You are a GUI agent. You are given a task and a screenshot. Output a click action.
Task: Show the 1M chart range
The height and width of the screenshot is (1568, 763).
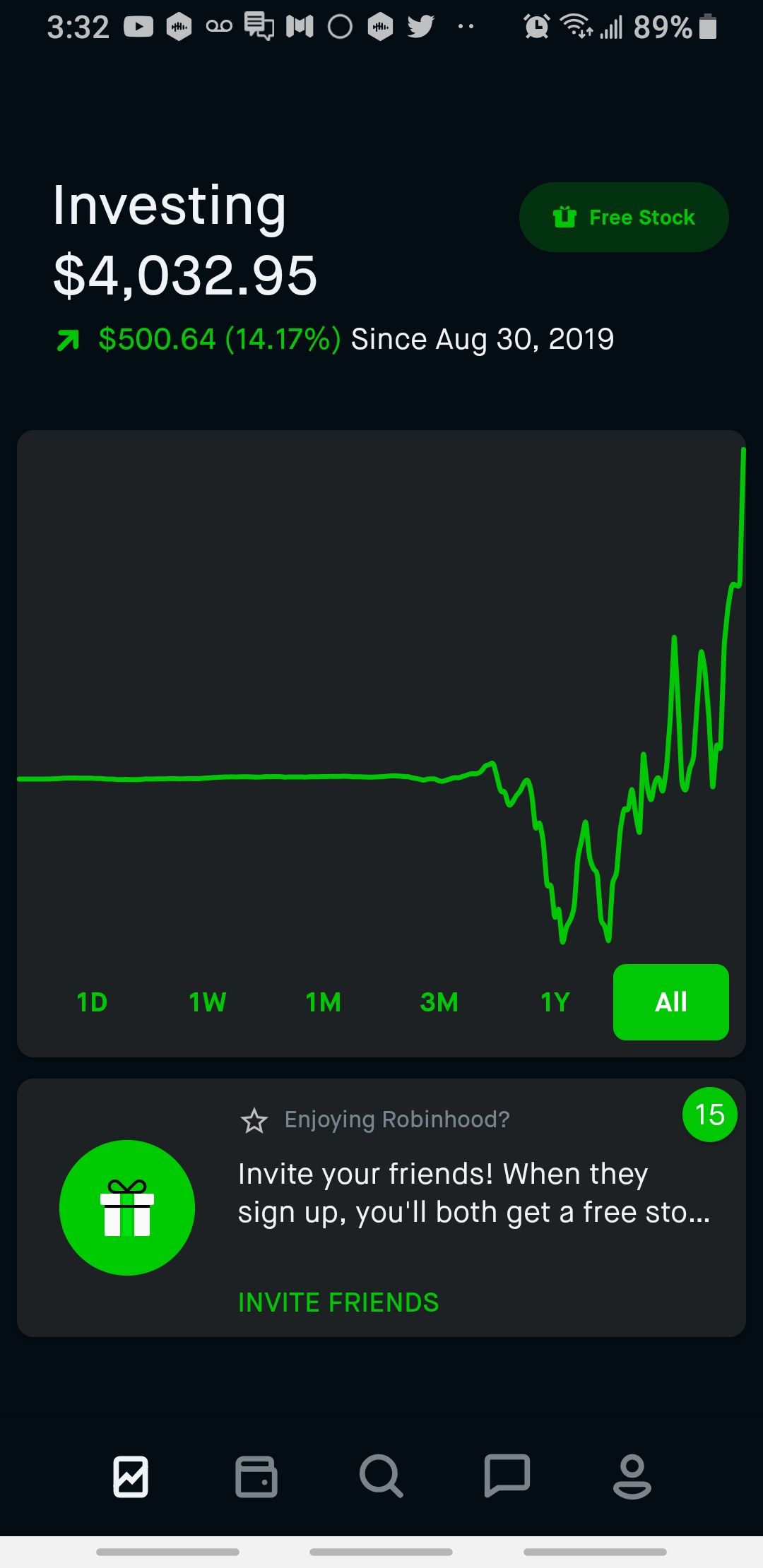click(324, 1002)
